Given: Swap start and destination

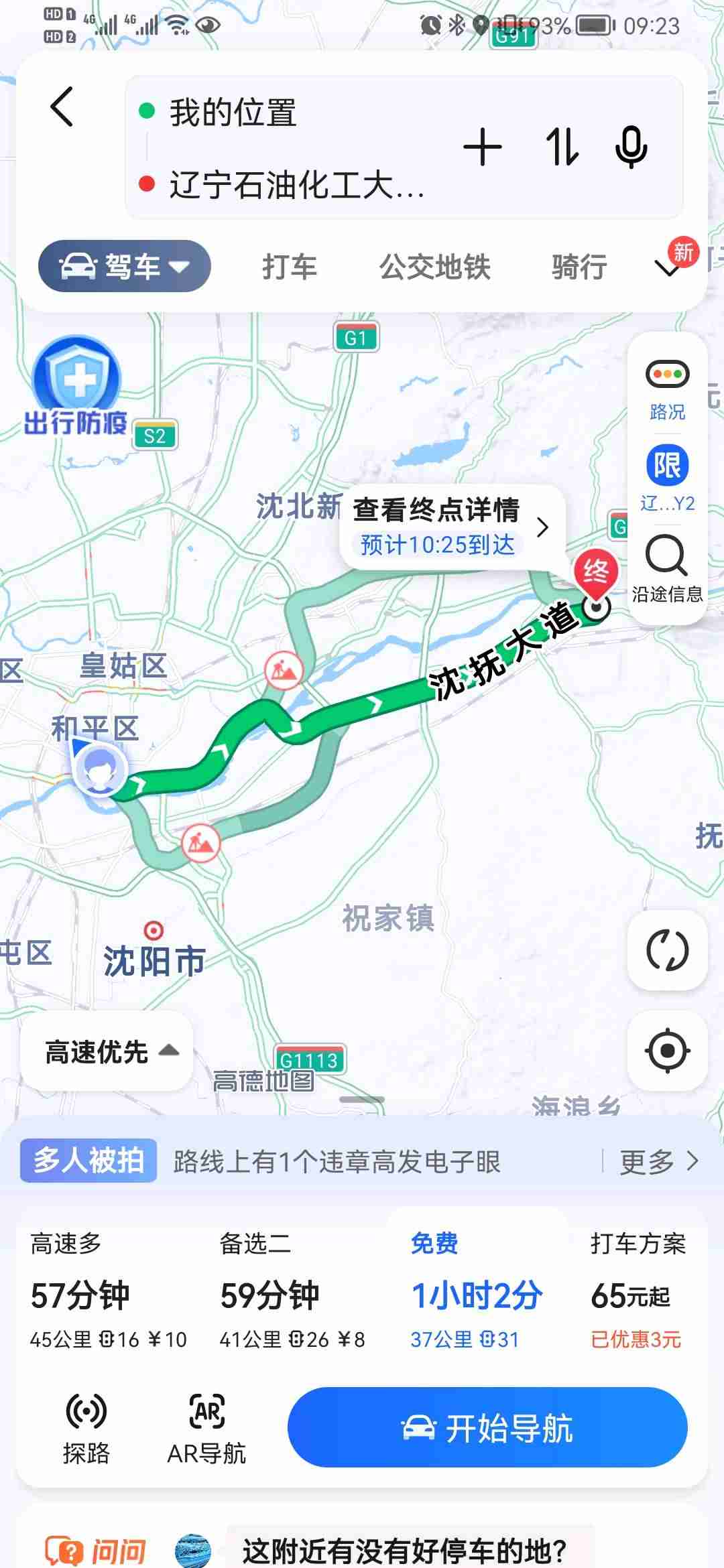Looking at the screenshot, I should click(x=561, y=147).
